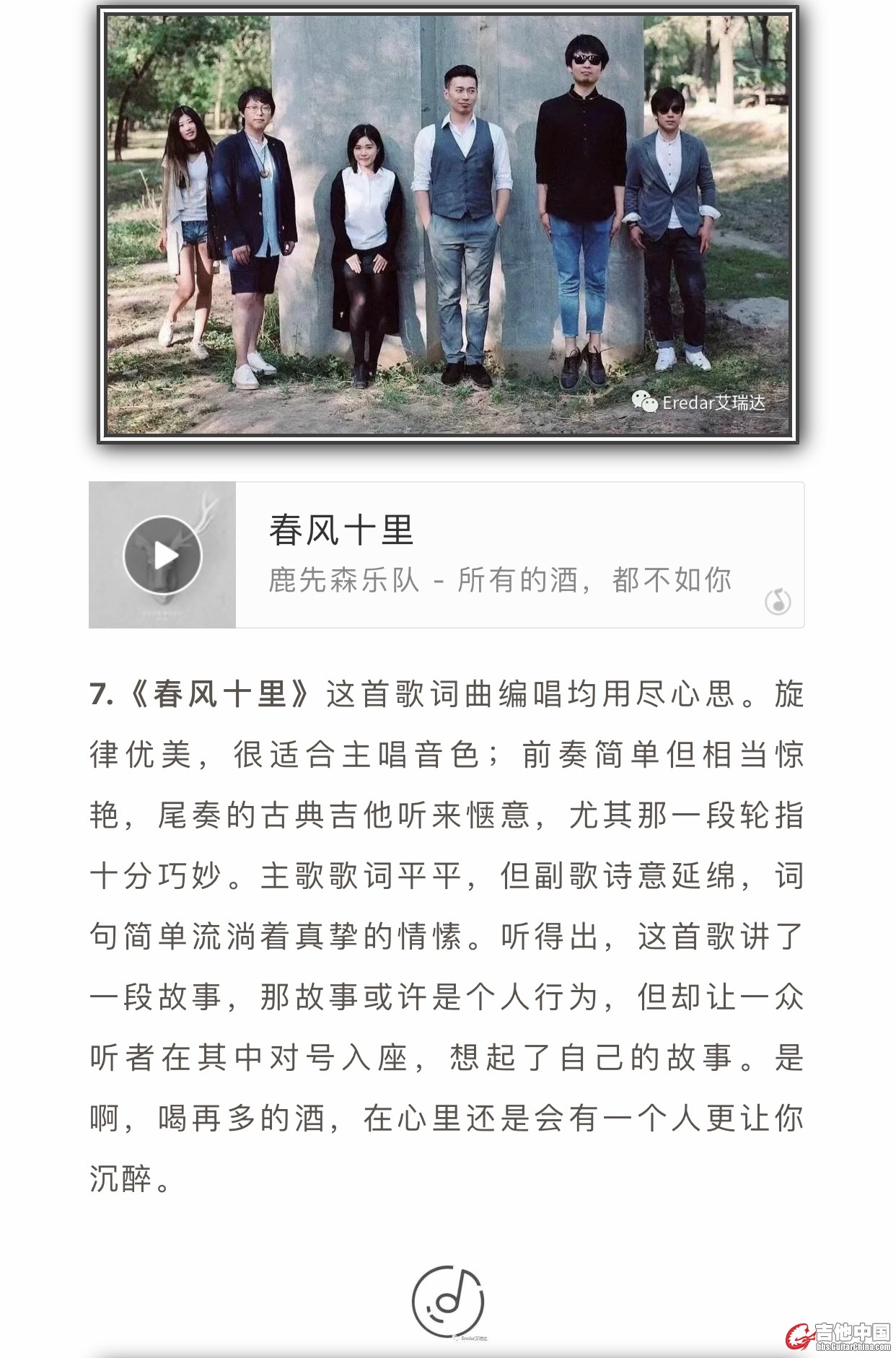View the band photo full screen
Image resolution: width=896 pixels, height=1358 pixels.
tap(447, 224)
